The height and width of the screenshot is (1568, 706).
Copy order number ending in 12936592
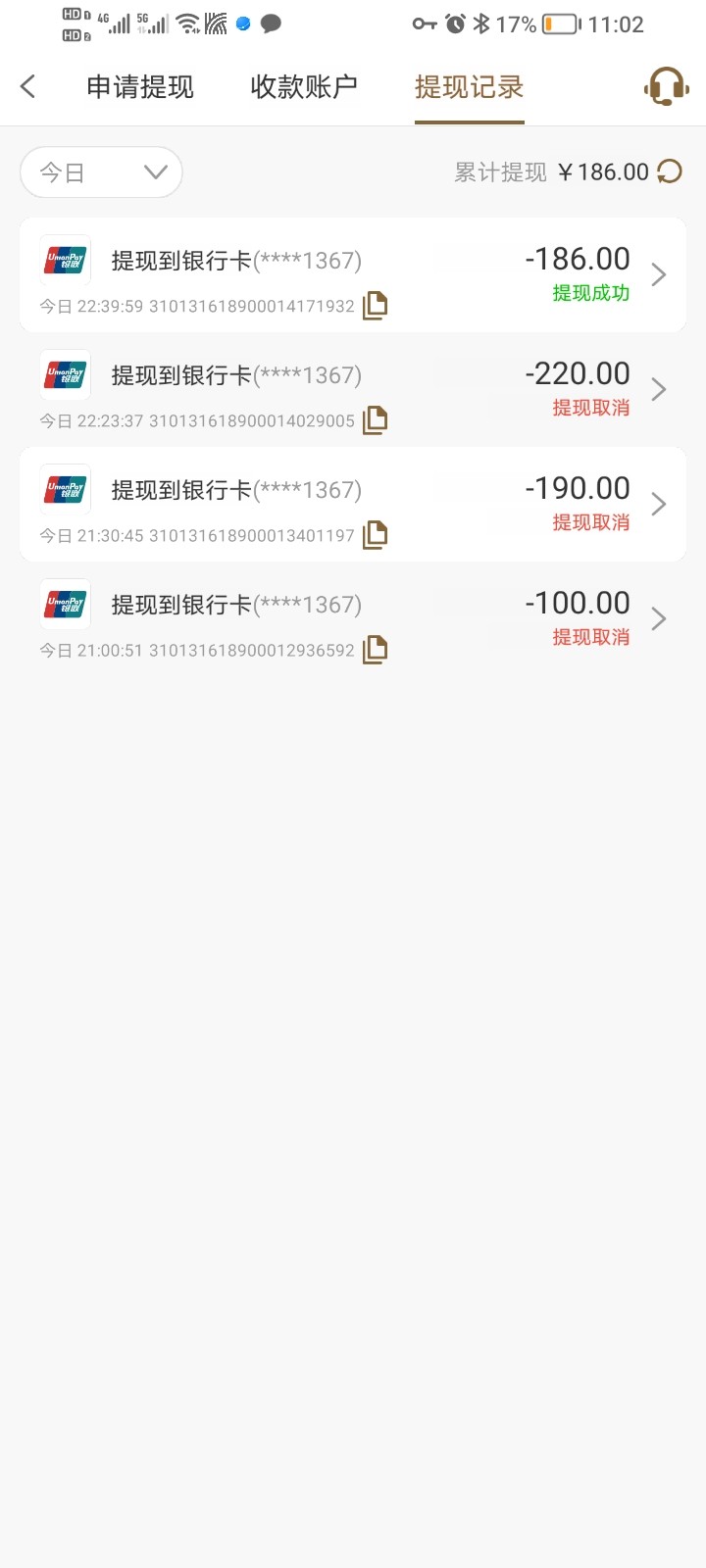point(376,650)
